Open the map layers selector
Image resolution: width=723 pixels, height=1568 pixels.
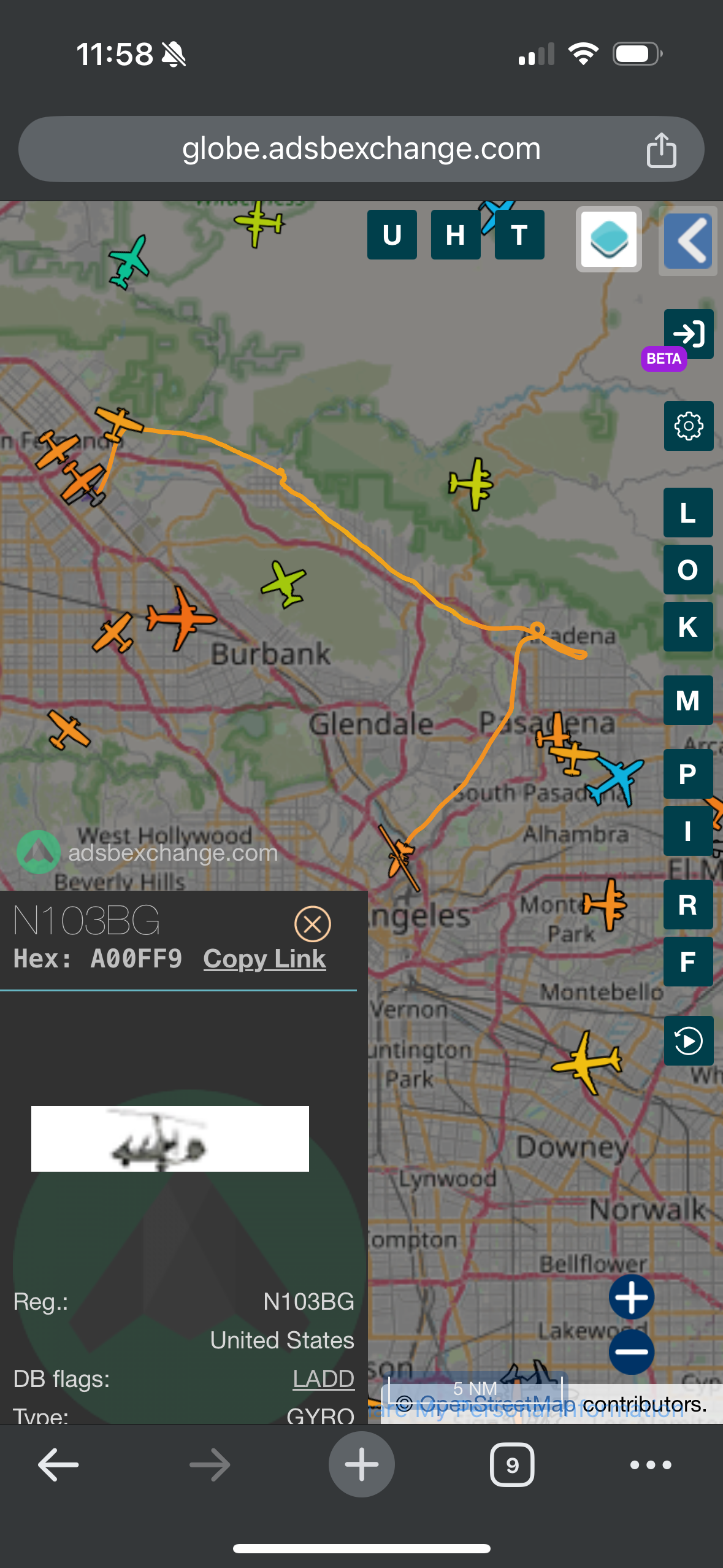click(x=608, y=239)
